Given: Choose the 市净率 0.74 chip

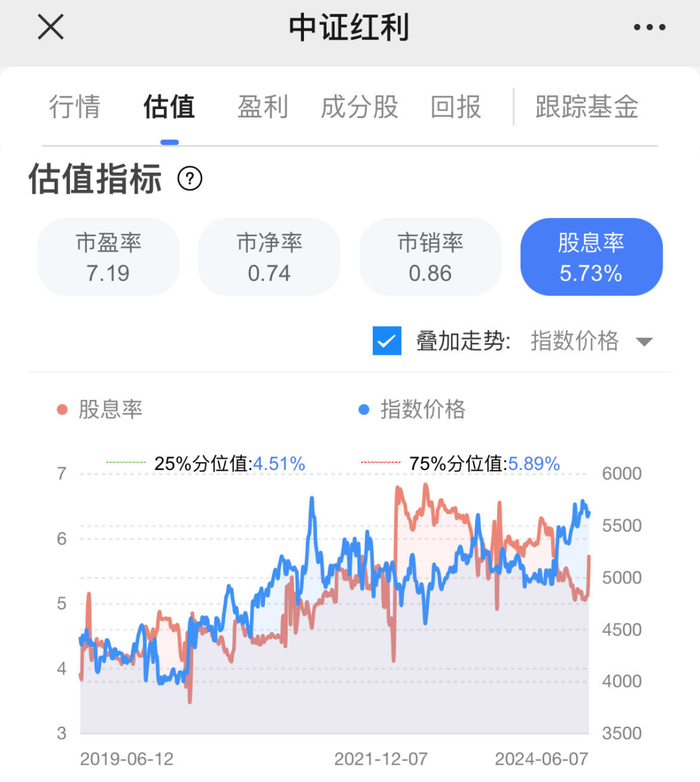Looking at the screenshot, I should coord(269,257).
